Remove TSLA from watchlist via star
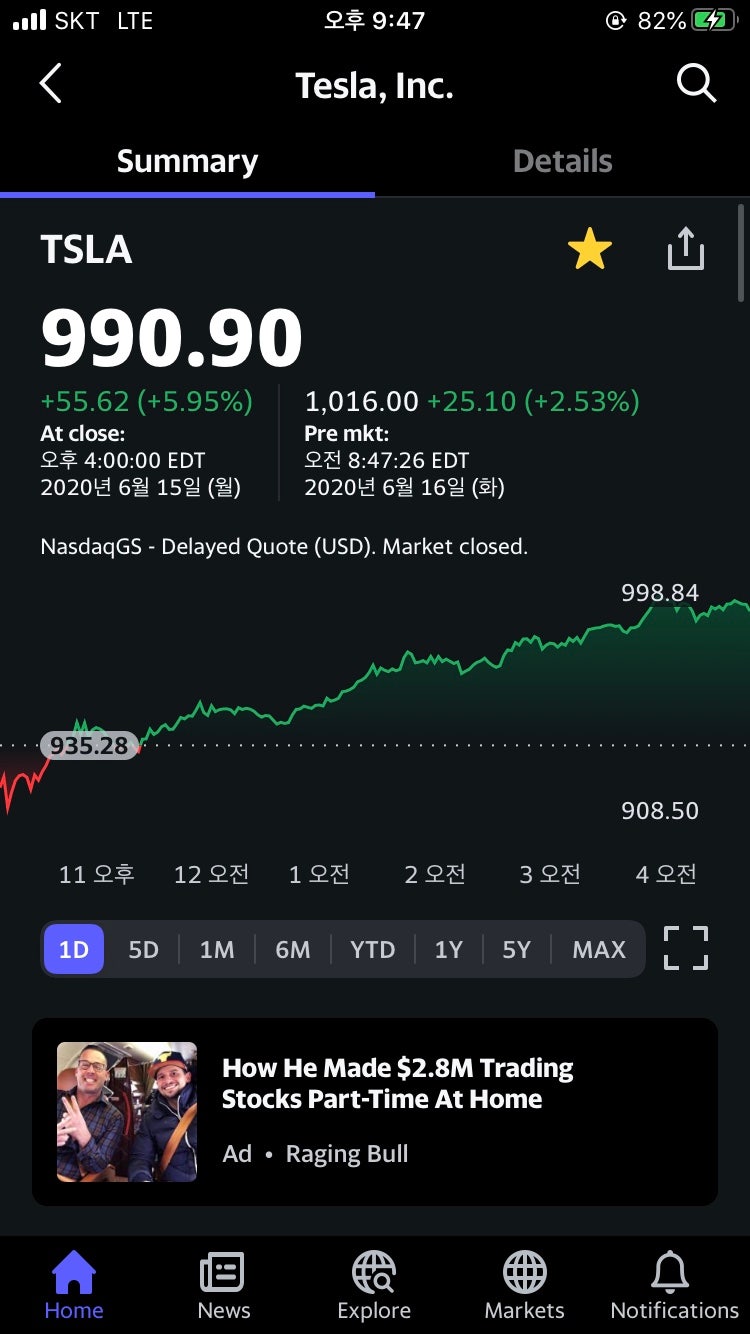Image resolution: width=750 pixels, height=1334 pixels. (x=590, y=249)
